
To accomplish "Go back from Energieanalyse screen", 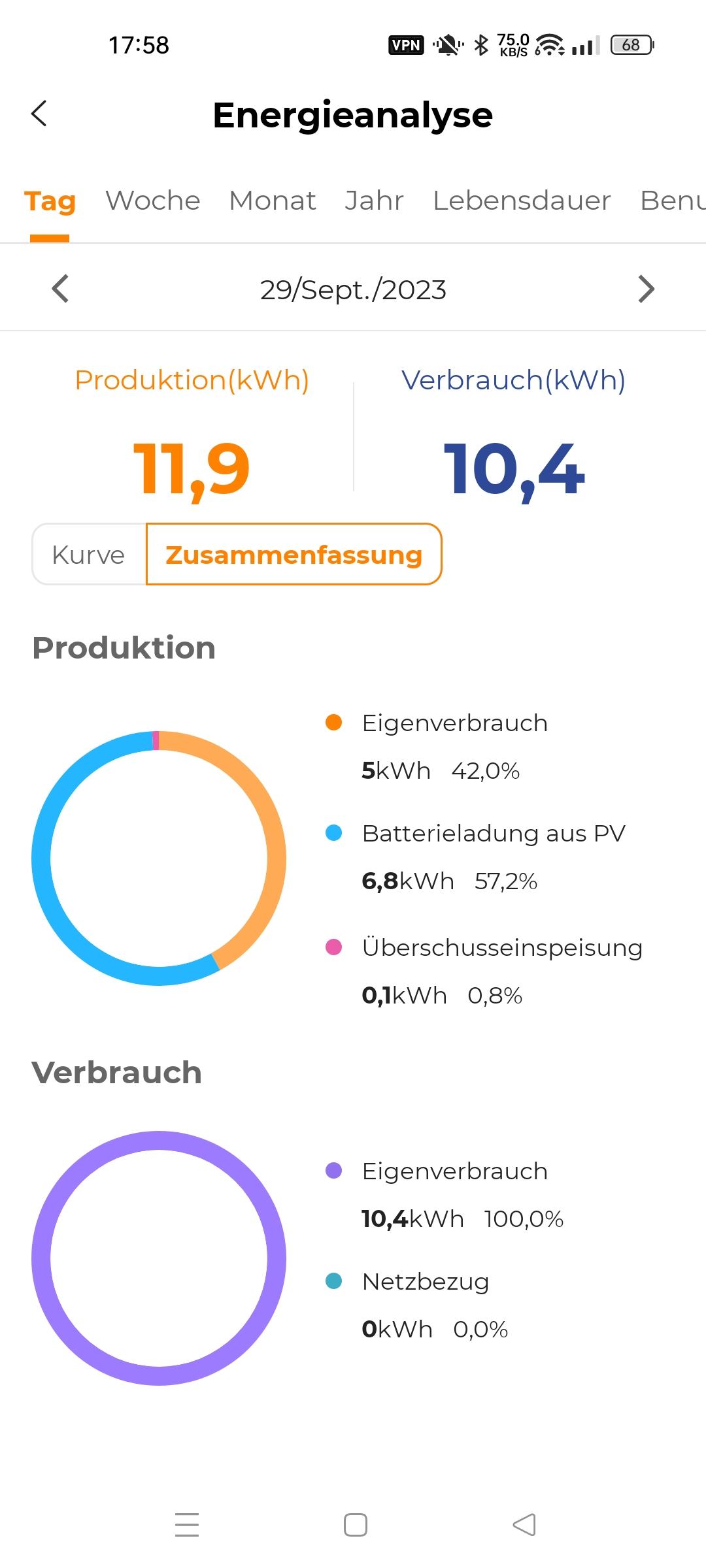I will click(x=39, y=114).
